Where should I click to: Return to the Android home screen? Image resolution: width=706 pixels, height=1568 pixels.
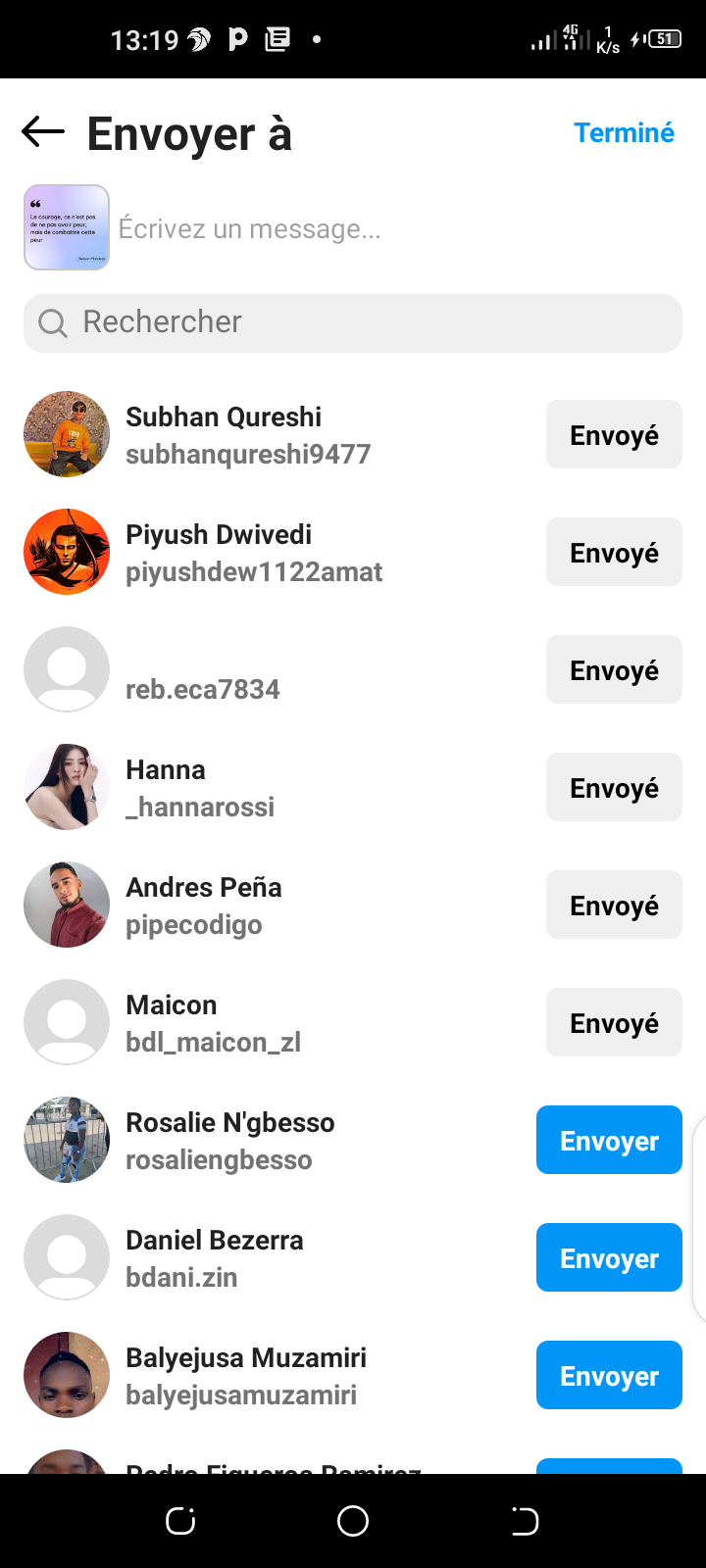353,1521
